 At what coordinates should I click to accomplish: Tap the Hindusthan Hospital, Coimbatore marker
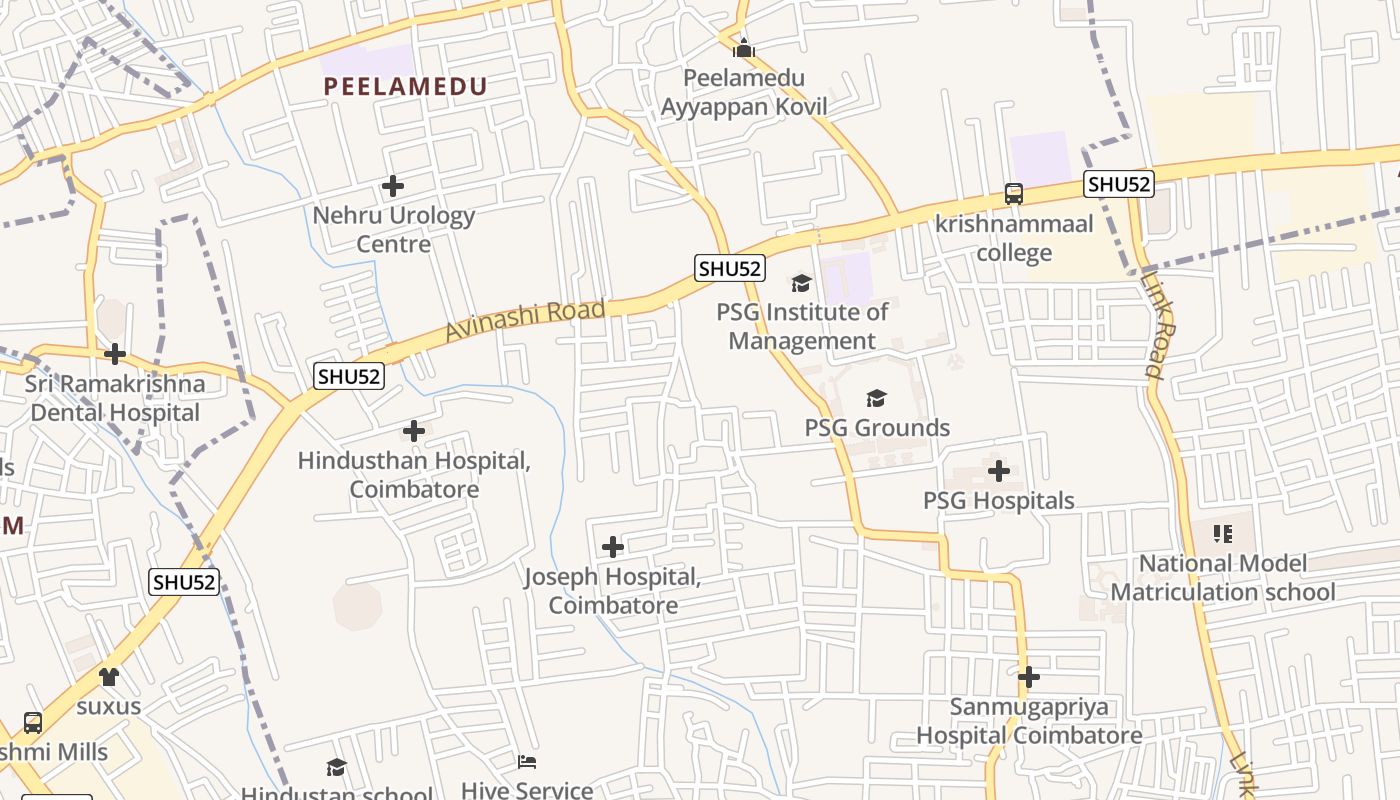coord(413,431)
